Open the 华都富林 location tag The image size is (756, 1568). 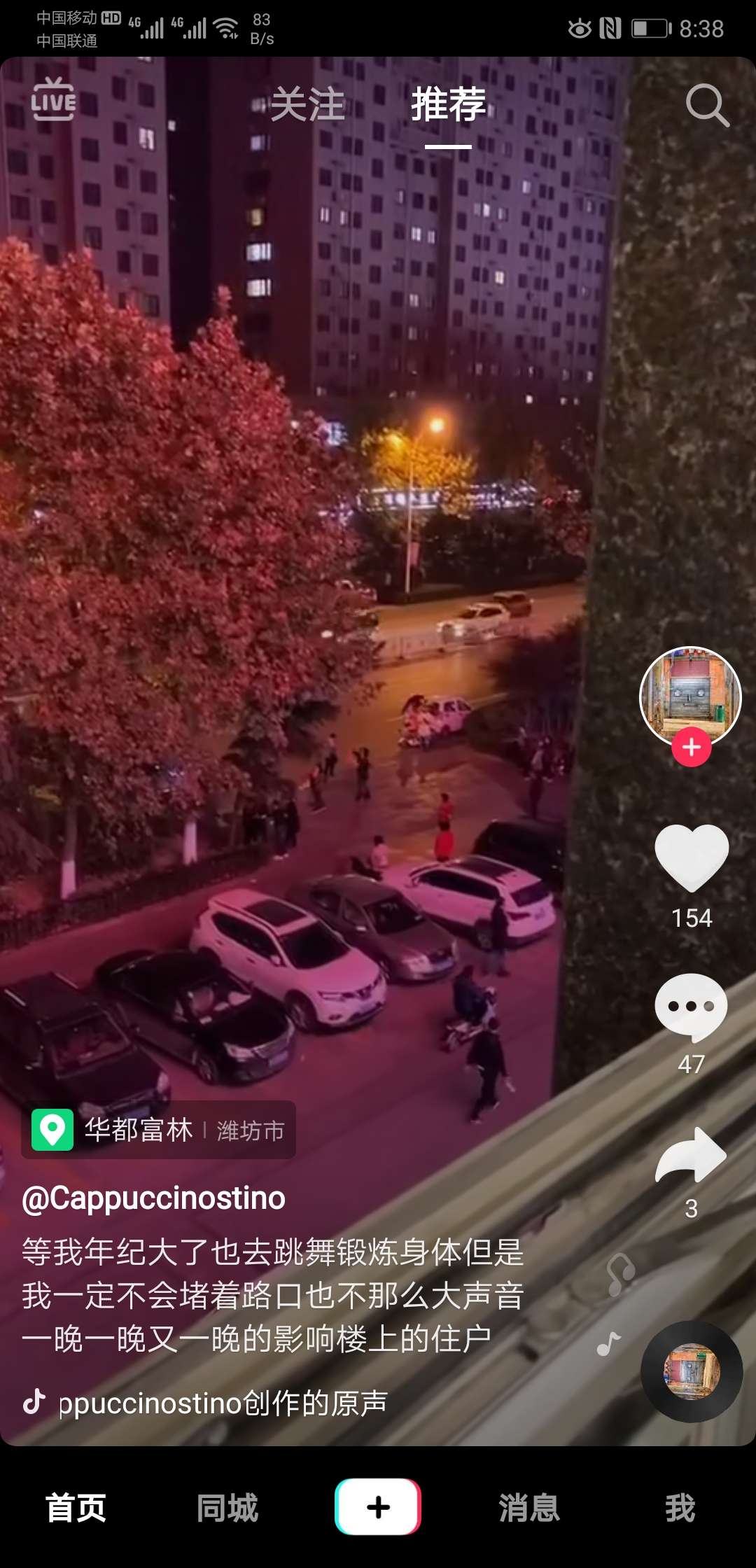point(159,1130)
